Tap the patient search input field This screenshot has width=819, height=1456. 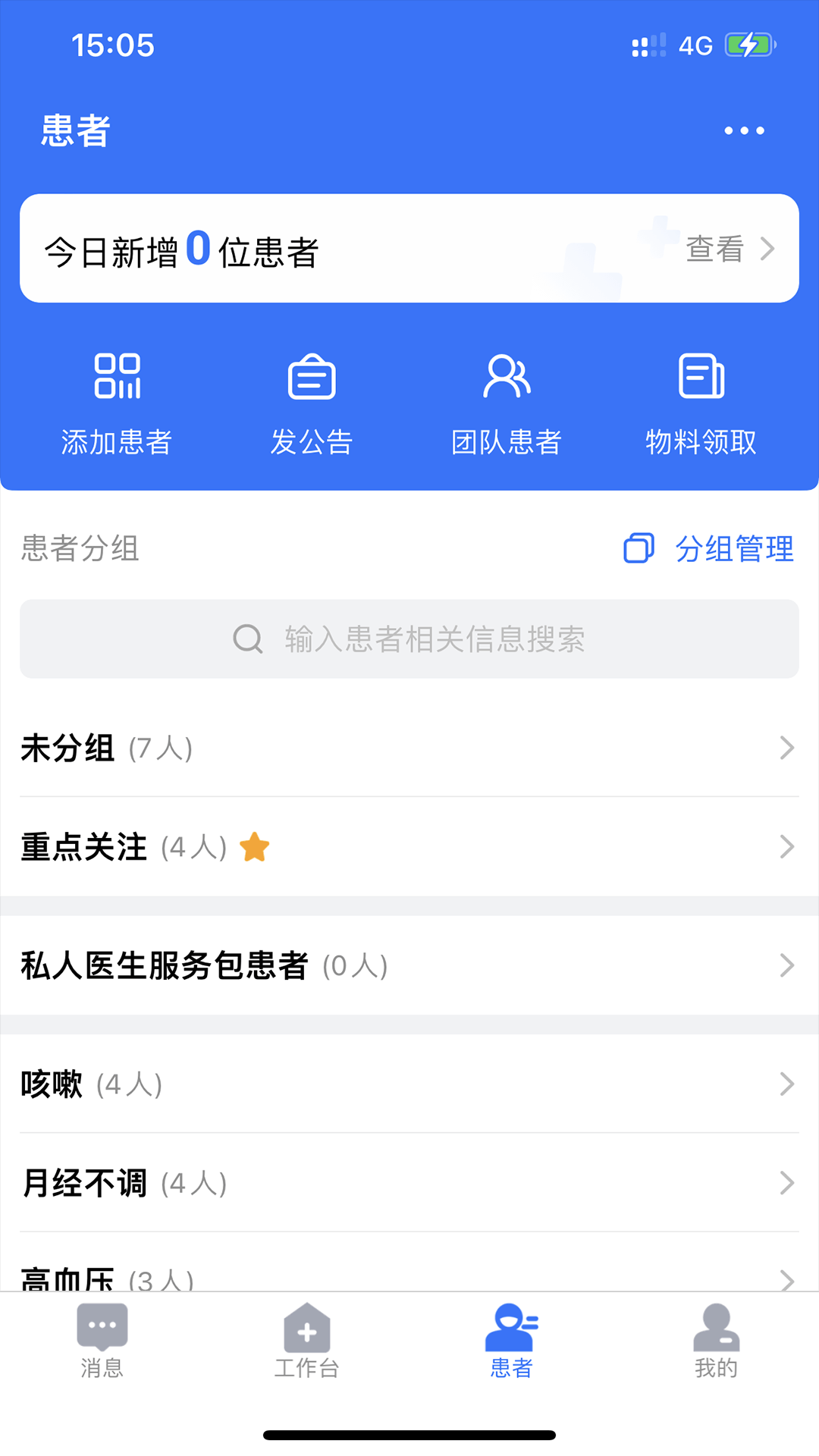tap(409, 639)
